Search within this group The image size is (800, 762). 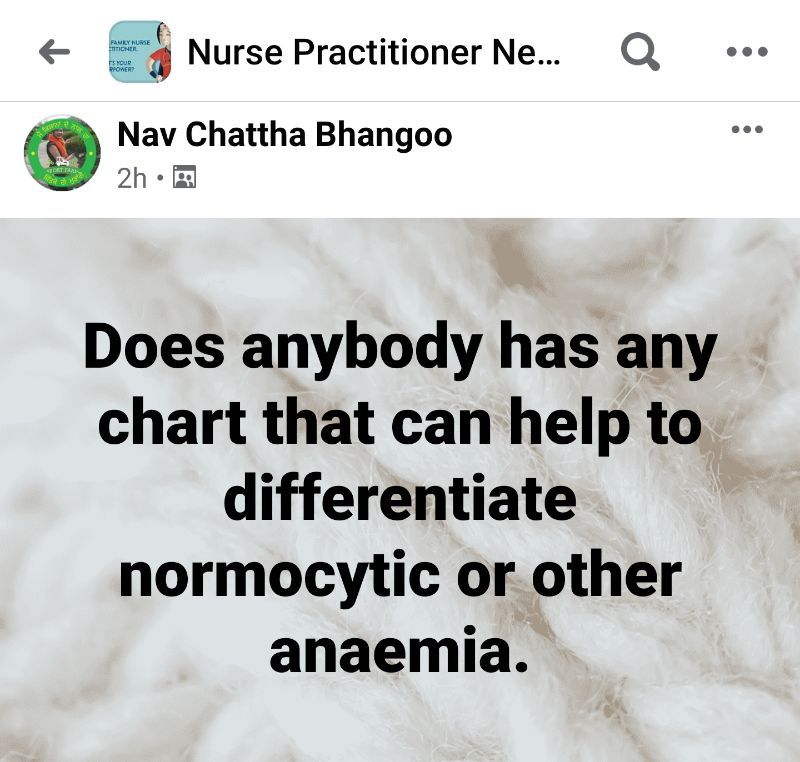[x=640, y=51]
